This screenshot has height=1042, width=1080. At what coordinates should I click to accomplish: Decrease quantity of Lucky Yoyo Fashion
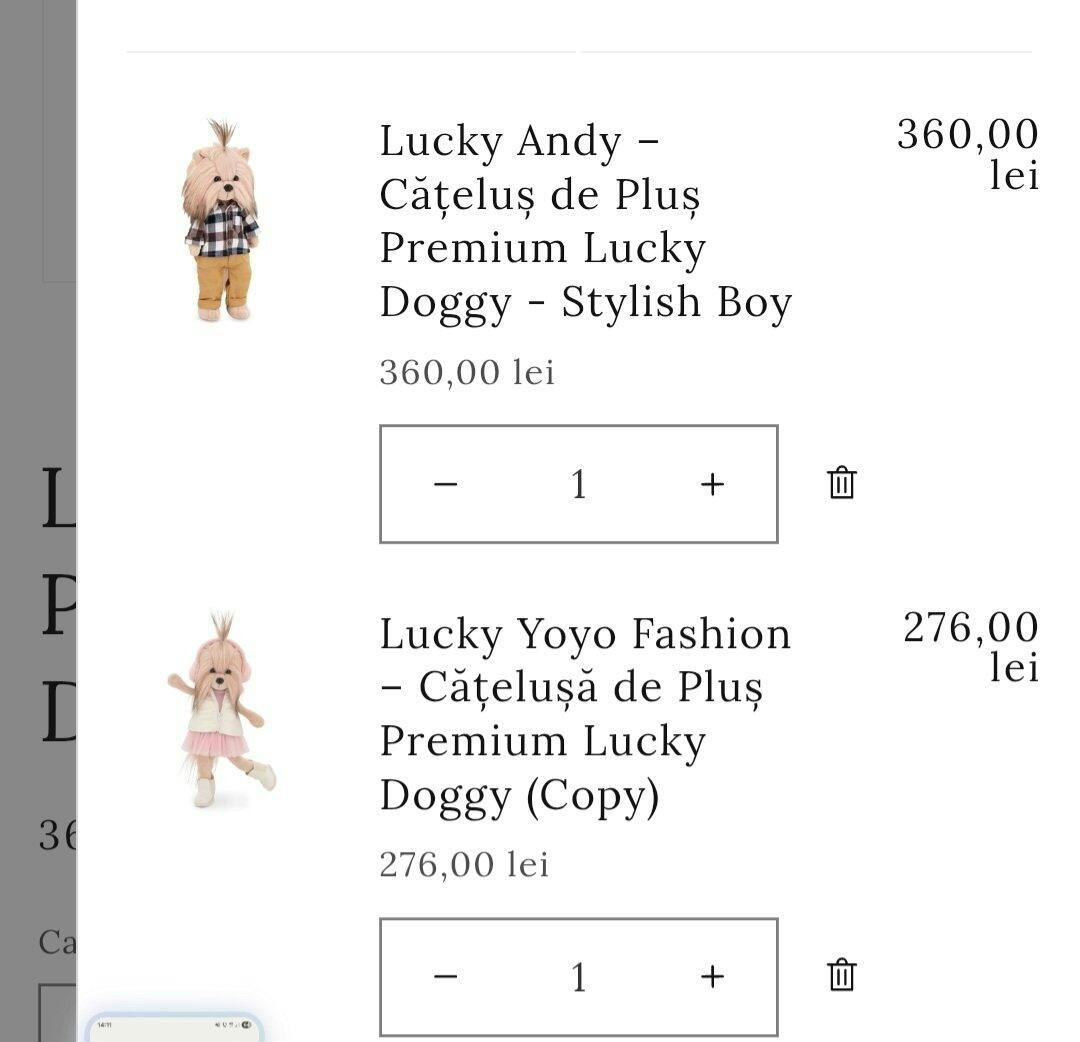click(x=446, y=976)
